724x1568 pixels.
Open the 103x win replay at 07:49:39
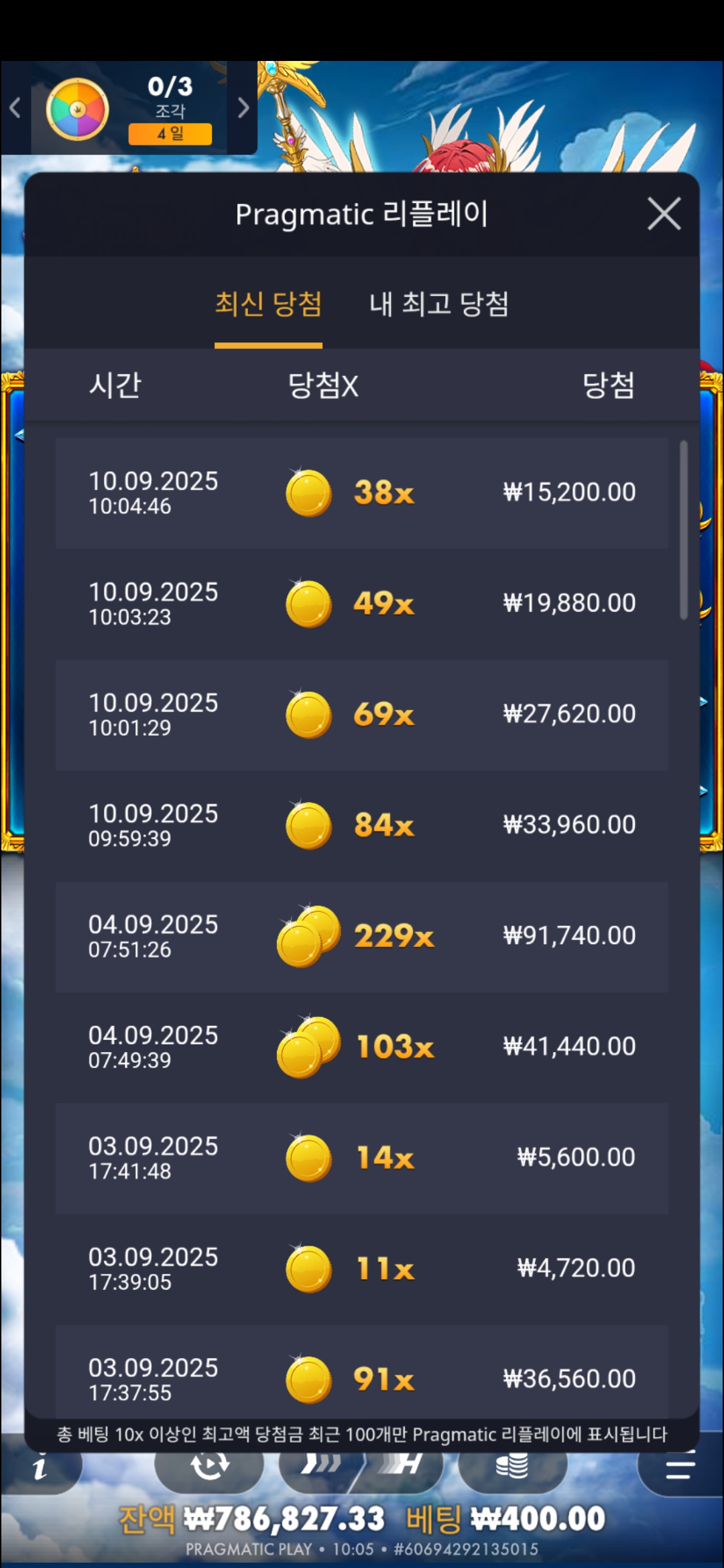pyautogui.click(x=362, y=1047)
